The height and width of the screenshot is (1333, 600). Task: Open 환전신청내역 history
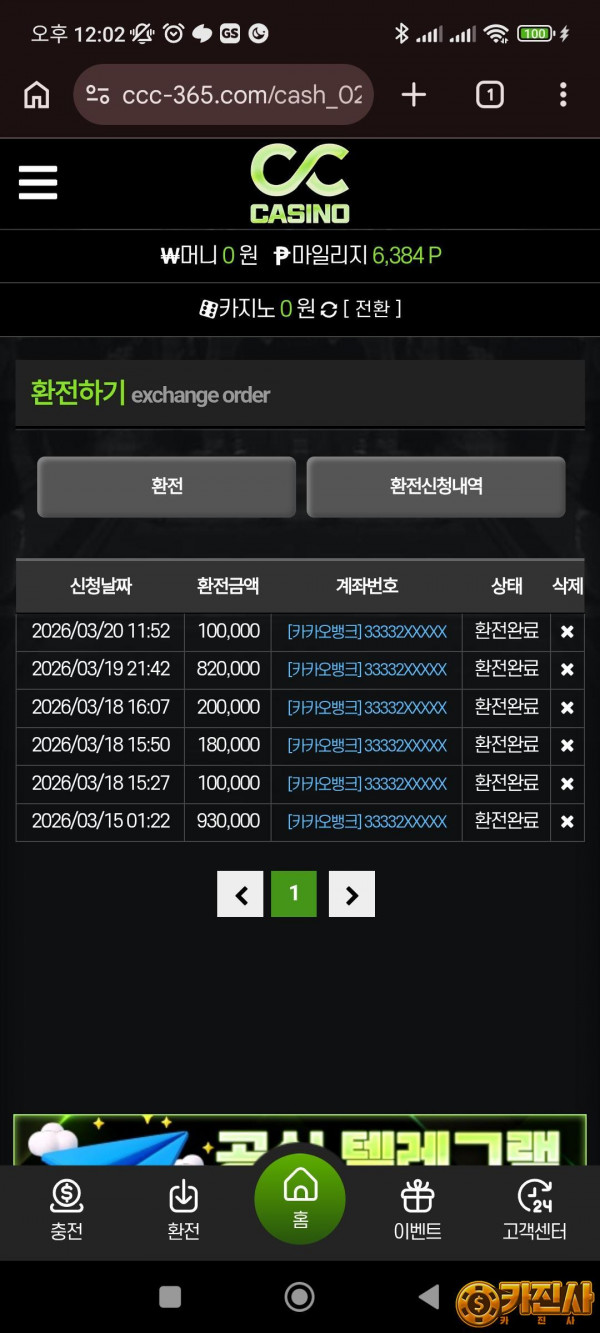436,486
